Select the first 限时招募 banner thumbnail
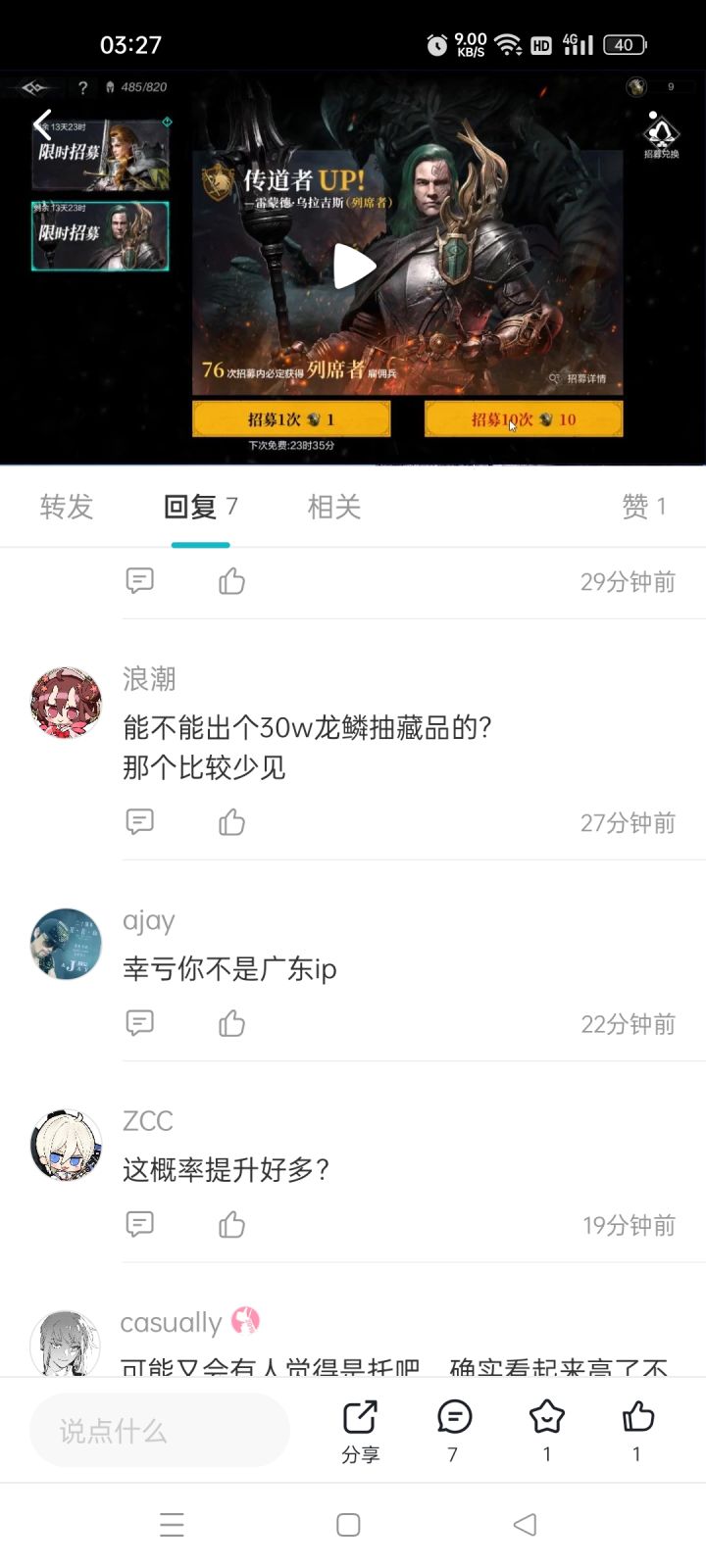706x1568 pixels. pyautogui.click(x=99, y=155)
